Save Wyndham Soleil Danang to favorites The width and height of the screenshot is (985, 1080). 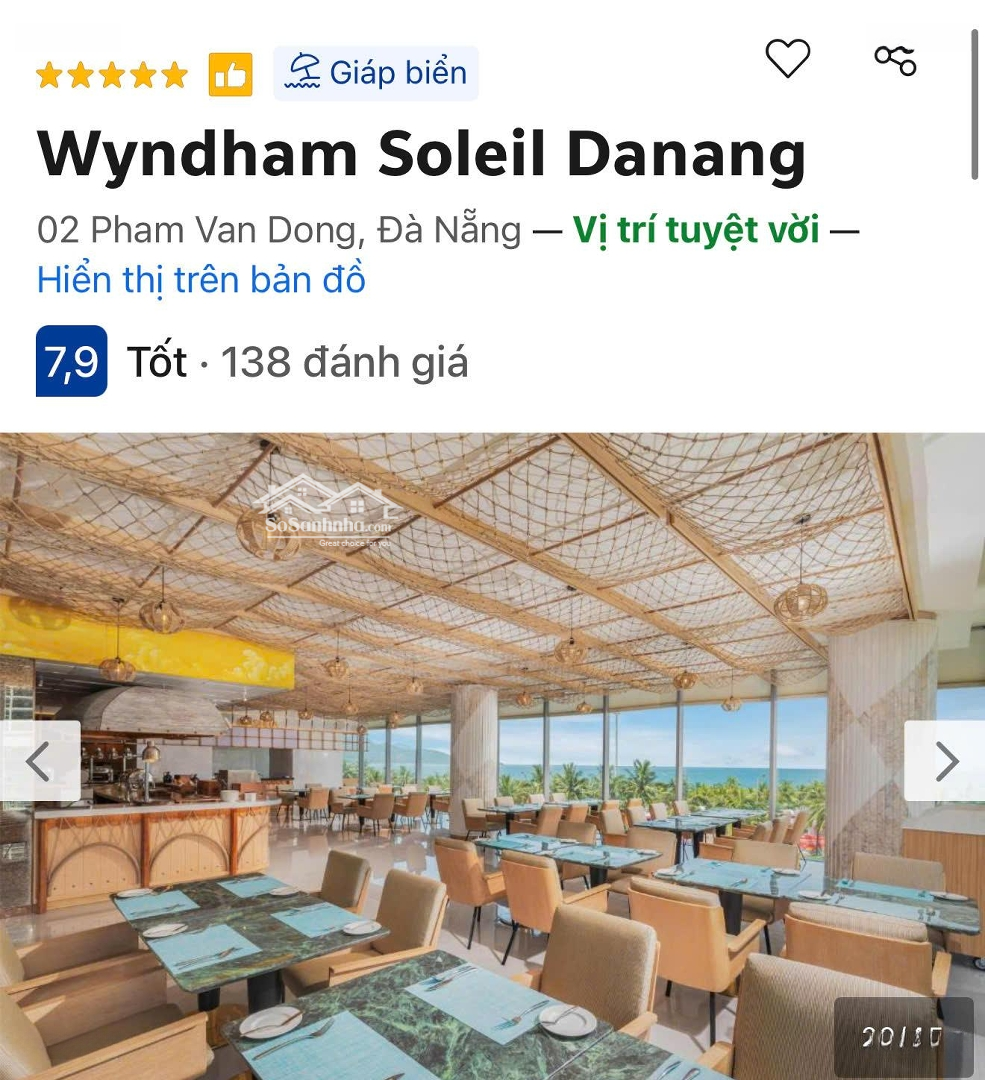787,59
